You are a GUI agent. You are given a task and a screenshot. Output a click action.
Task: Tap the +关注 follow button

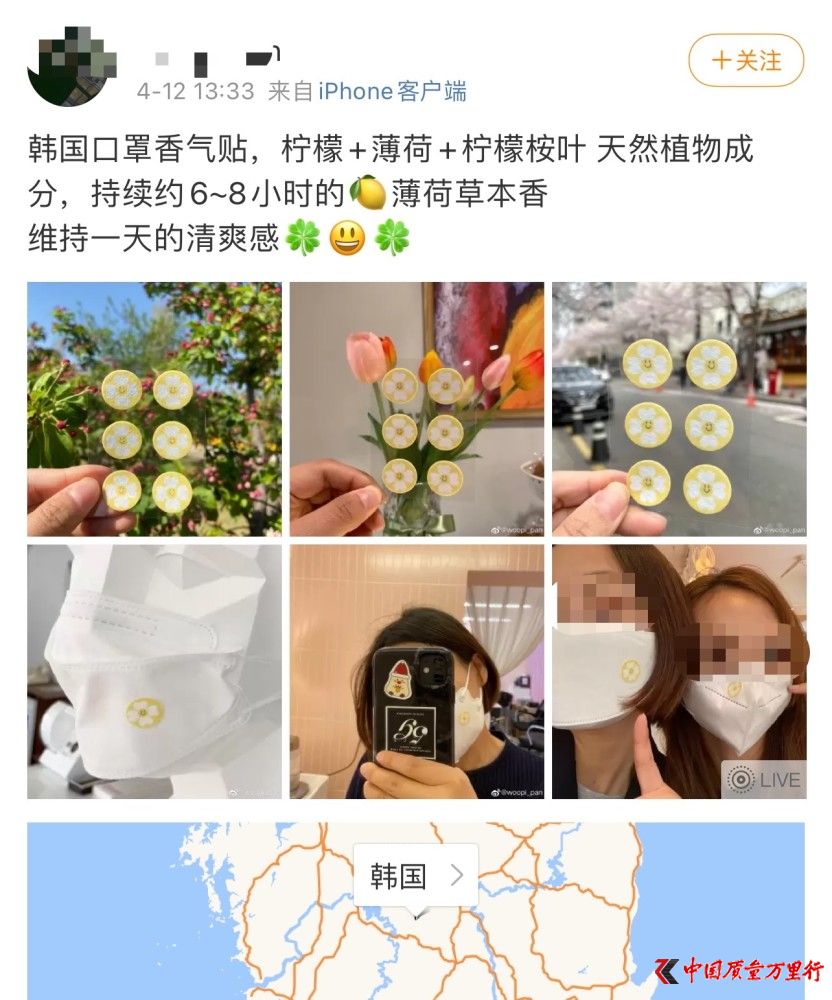point(746,60)
